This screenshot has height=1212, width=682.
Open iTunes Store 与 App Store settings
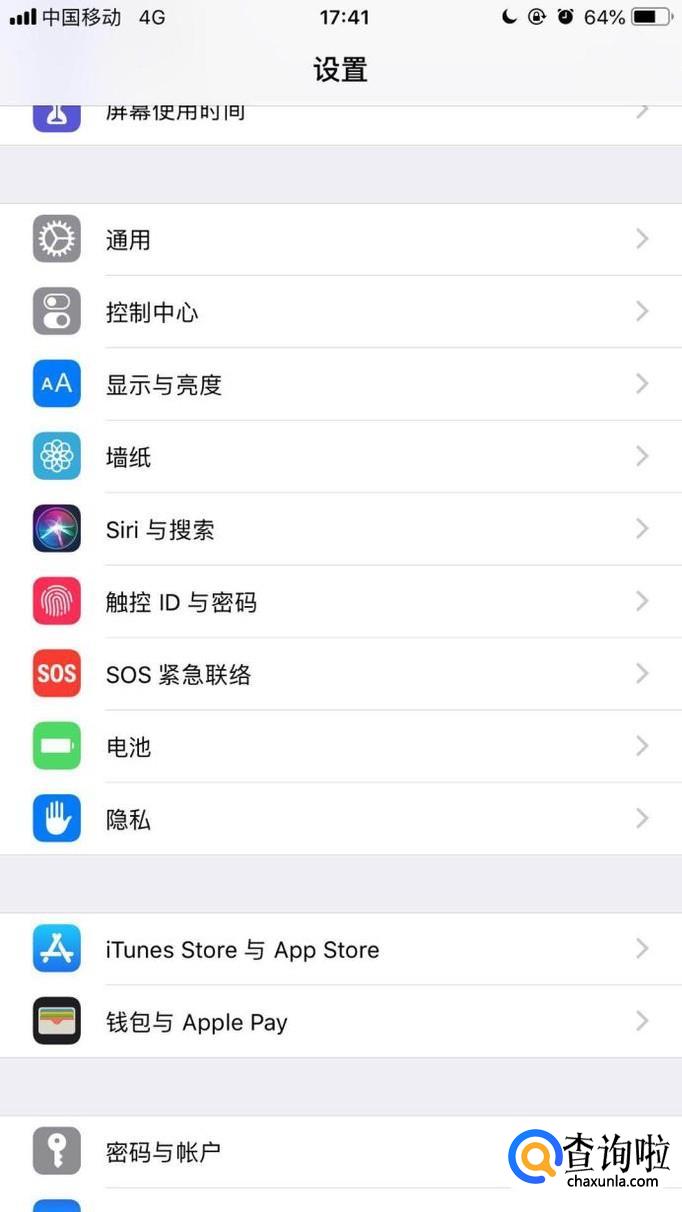coord(340,949)
